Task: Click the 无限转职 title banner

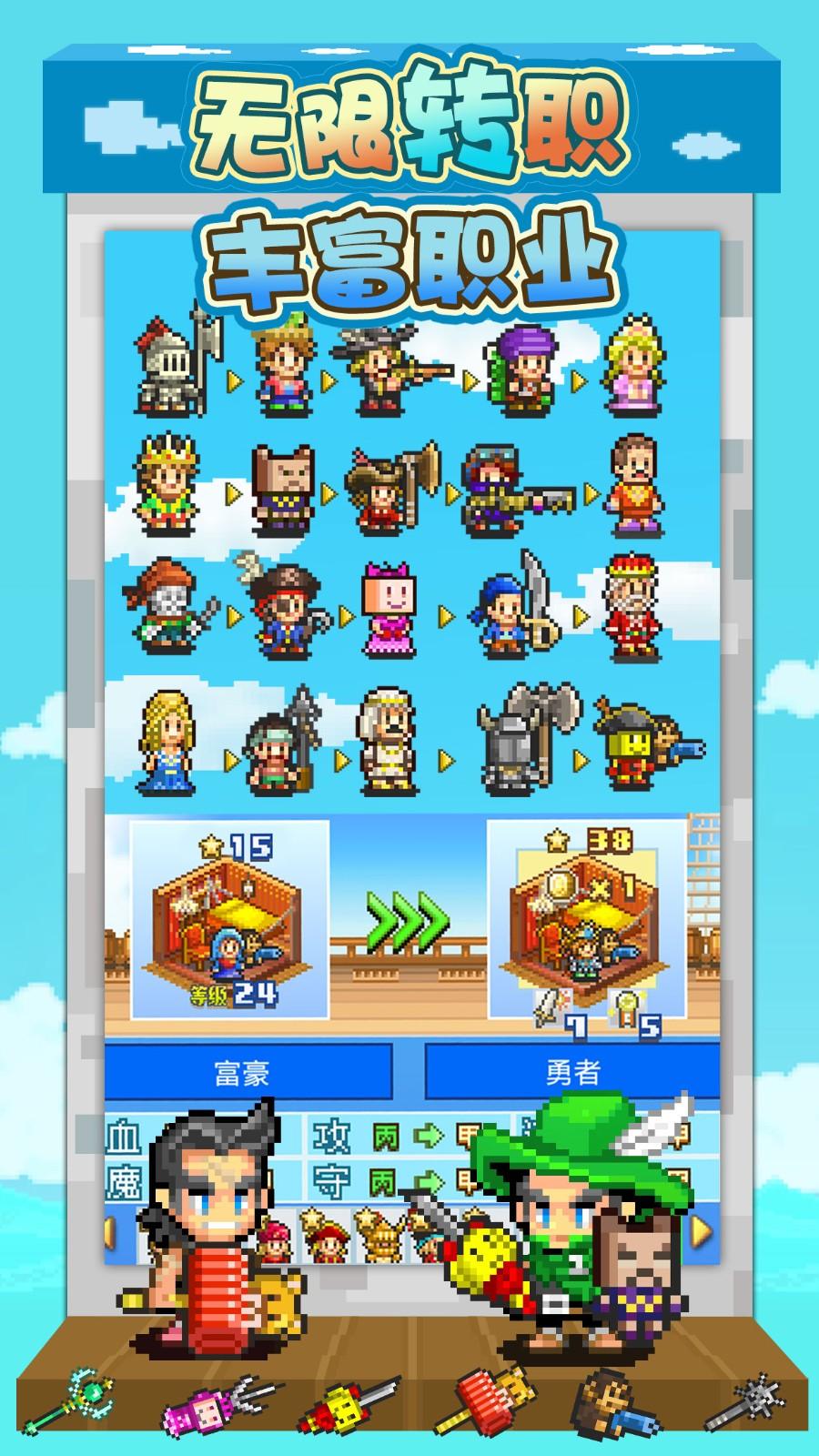Action: pyautogui.click(x=409, y=127)
